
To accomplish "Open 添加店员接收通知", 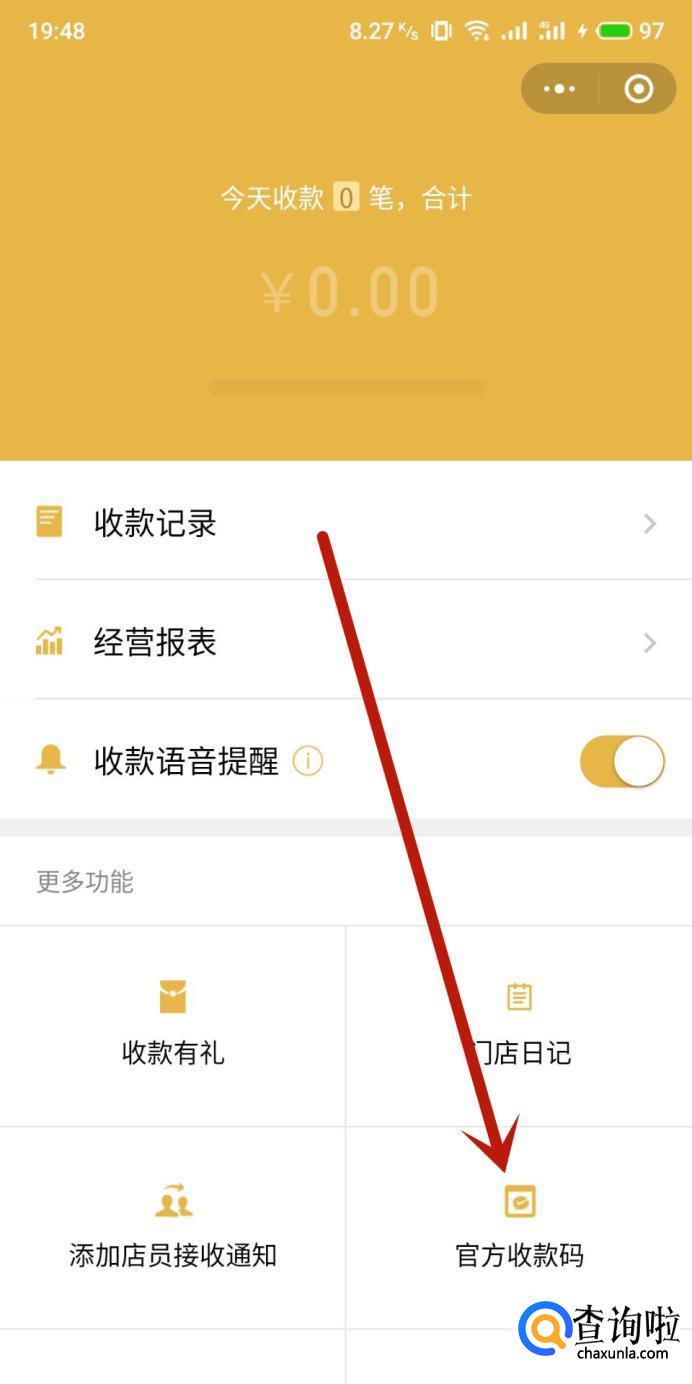I will pyautogui.click(x=173, y=1227).
